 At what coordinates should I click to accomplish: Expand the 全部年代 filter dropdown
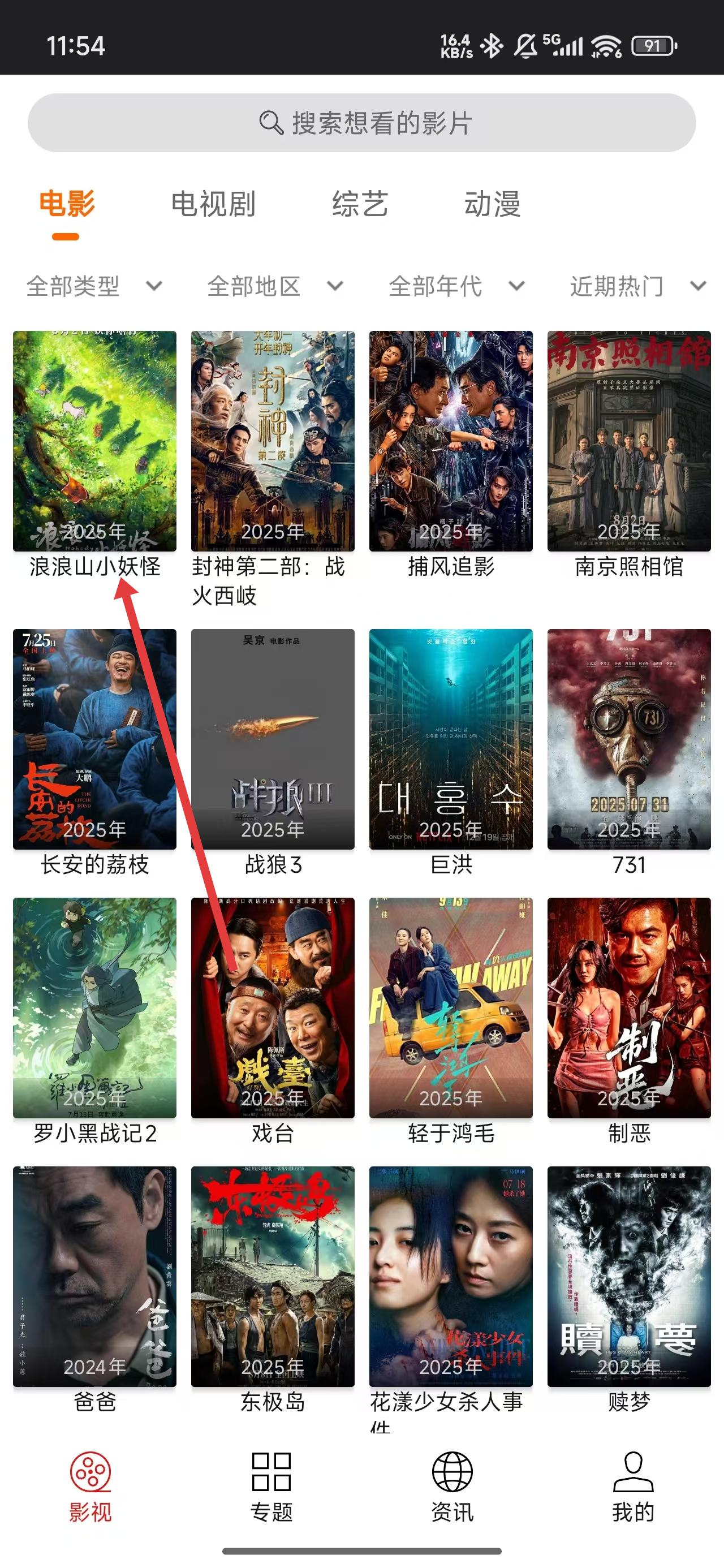pos(456,286)
